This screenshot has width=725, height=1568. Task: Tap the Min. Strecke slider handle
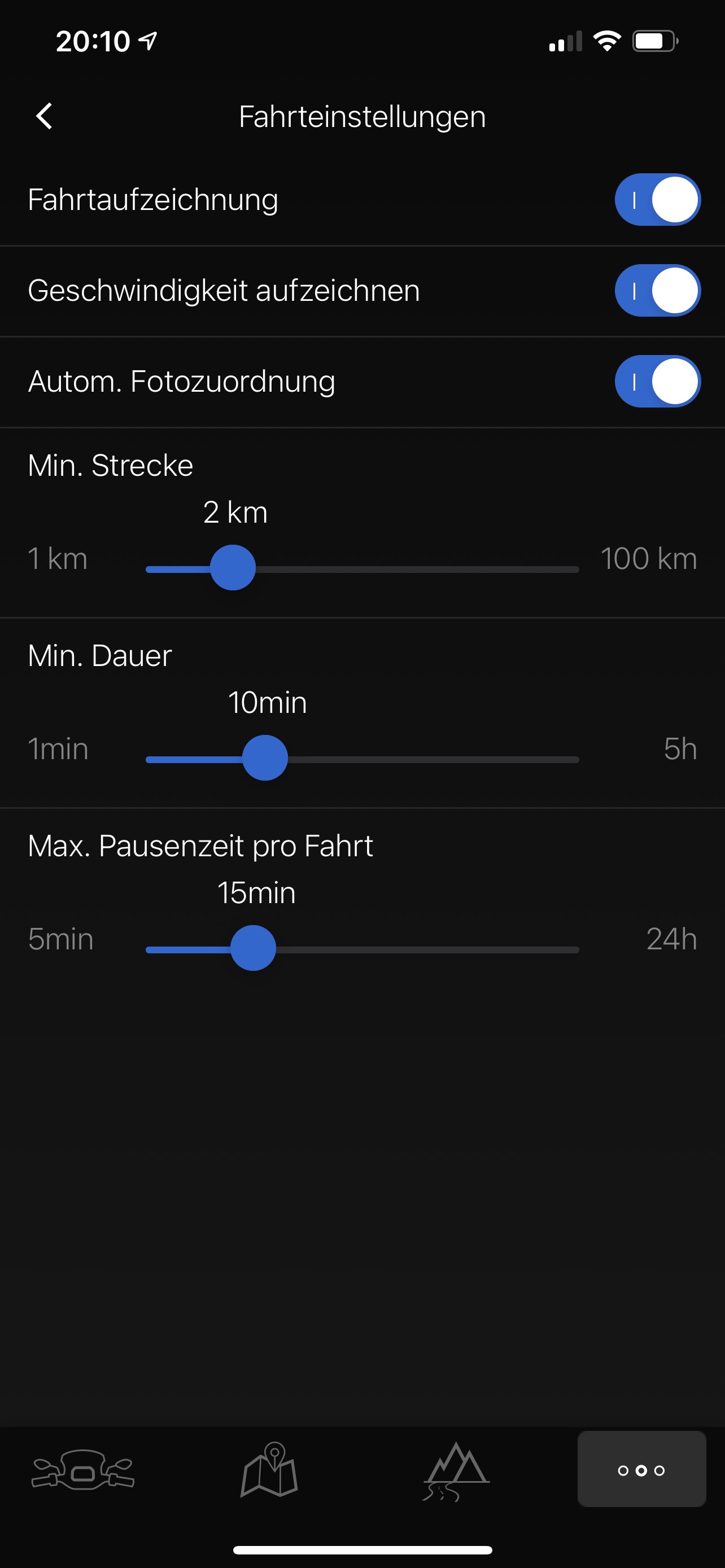click(x=233, y=568)
